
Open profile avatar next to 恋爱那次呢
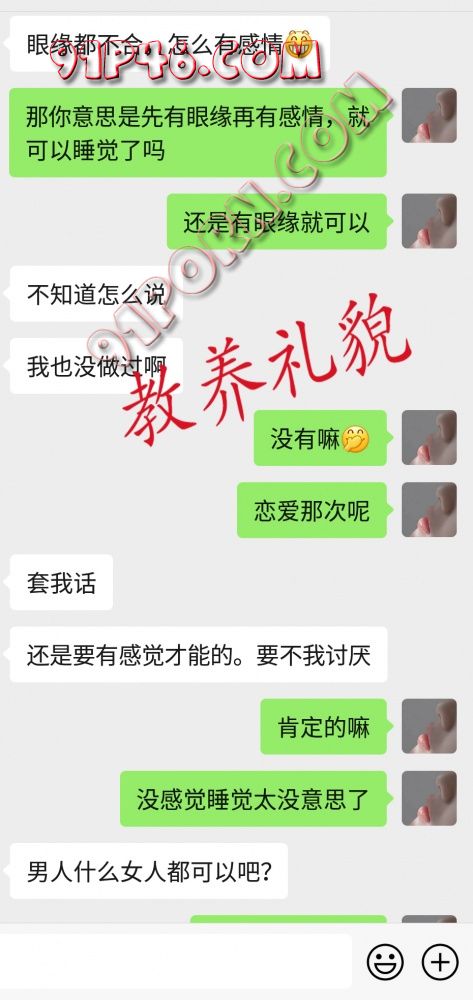429,510
